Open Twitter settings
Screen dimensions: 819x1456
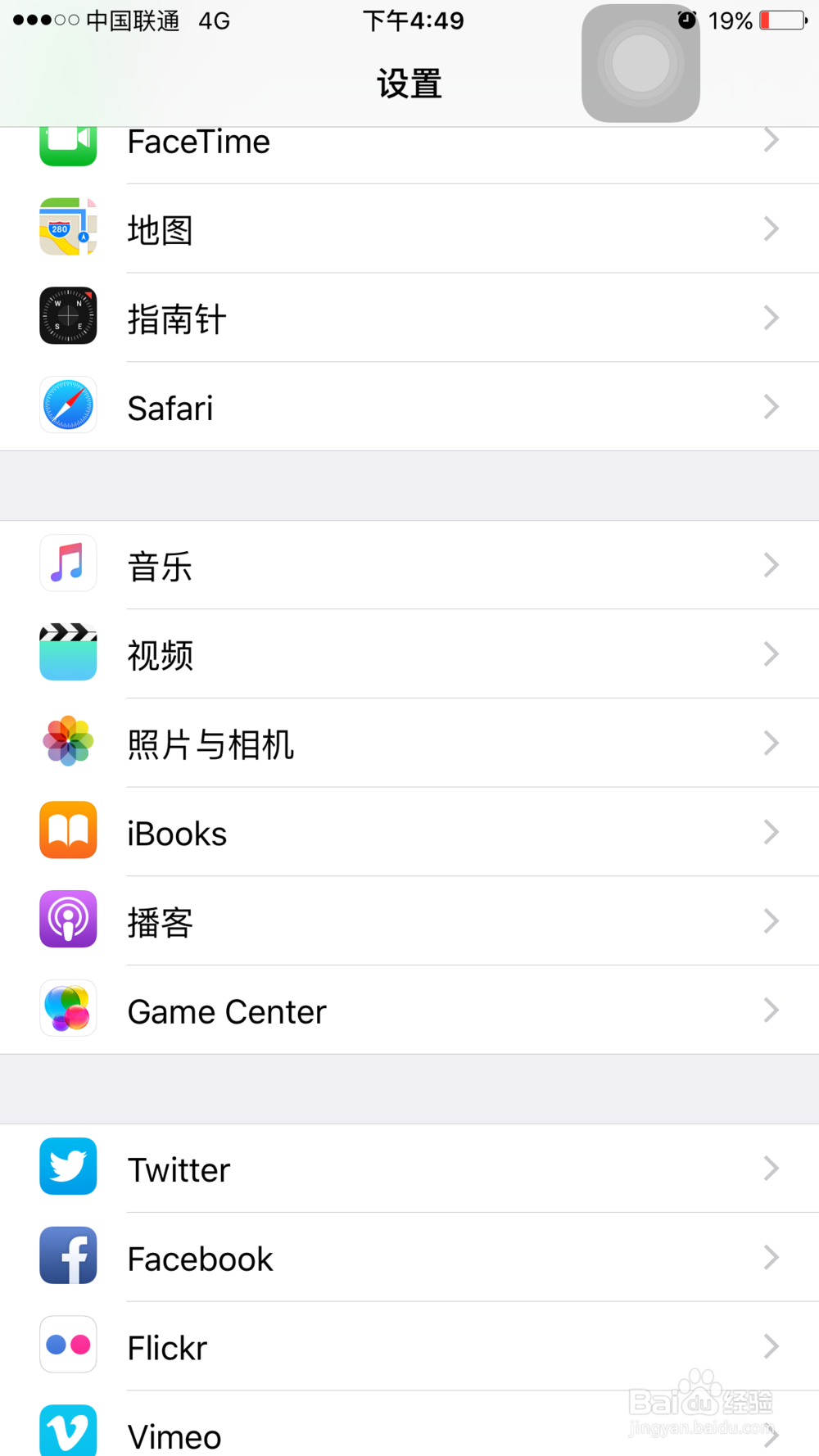click(409, 1169)
